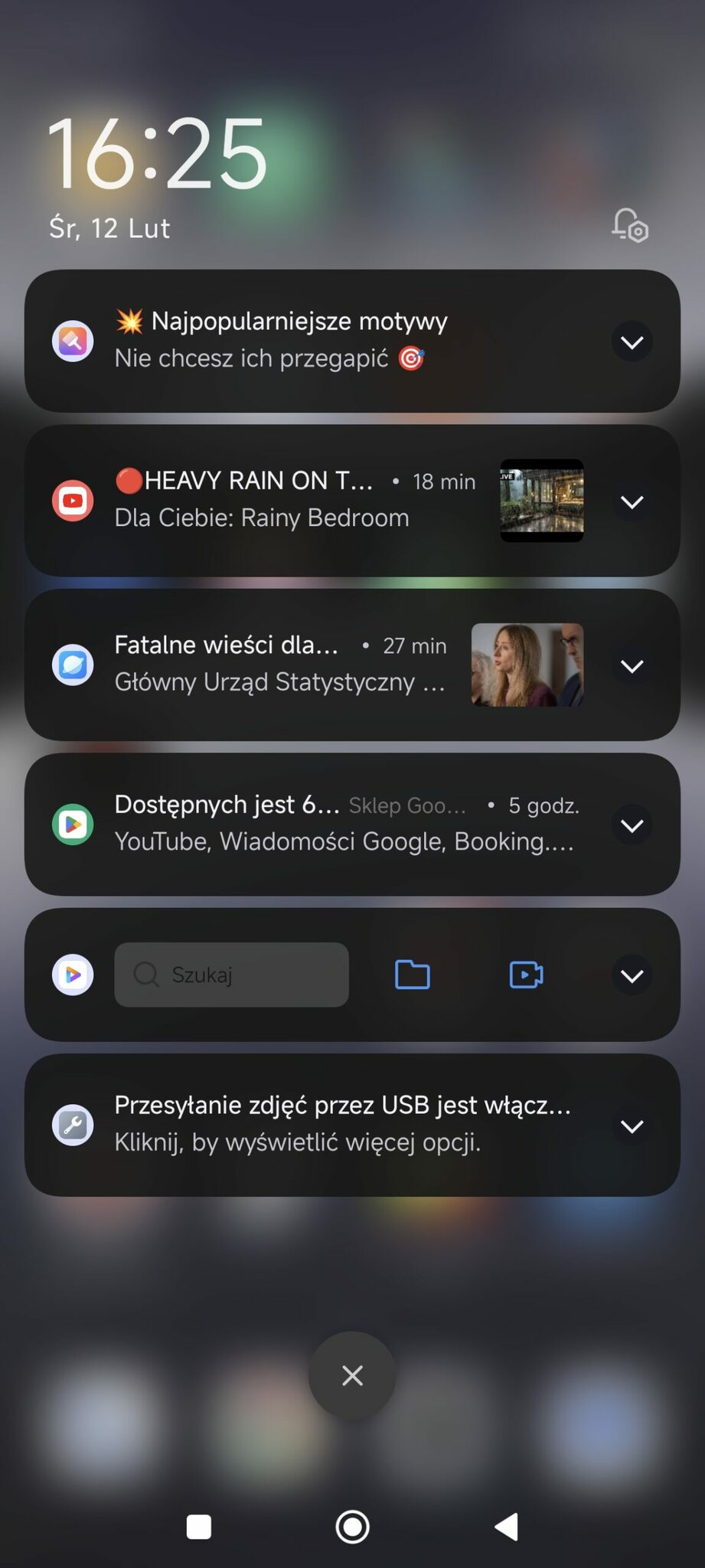
Task: Clear all notifications with X button
Action: click(352, 1375)
